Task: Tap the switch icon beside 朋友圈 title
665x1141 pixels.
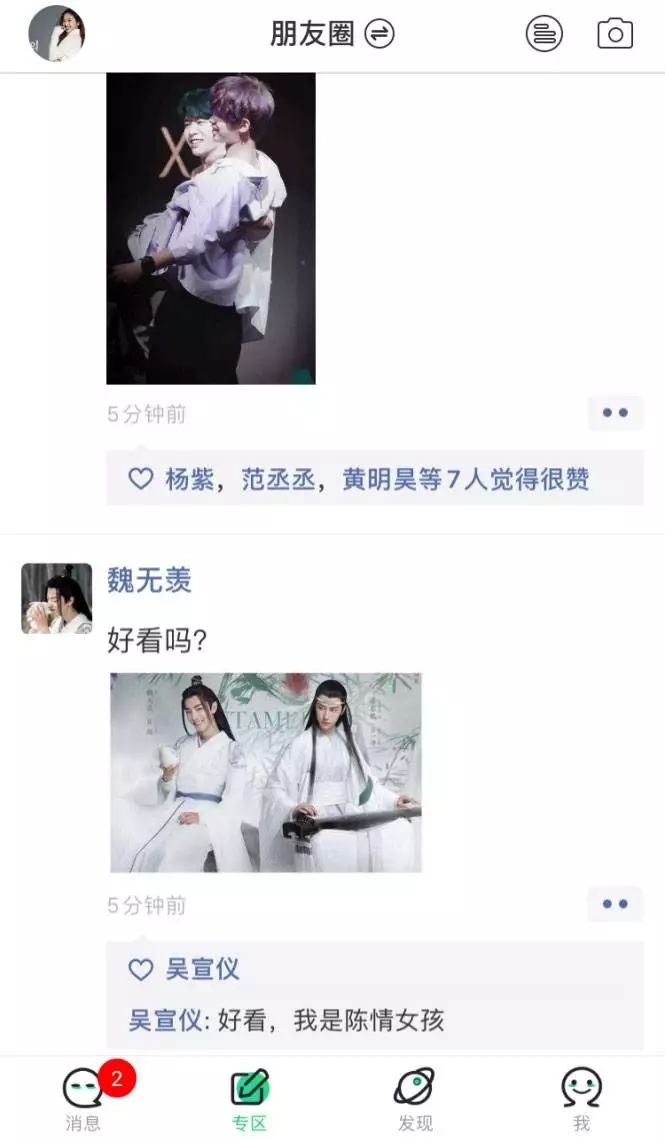Action: point(380,34)
